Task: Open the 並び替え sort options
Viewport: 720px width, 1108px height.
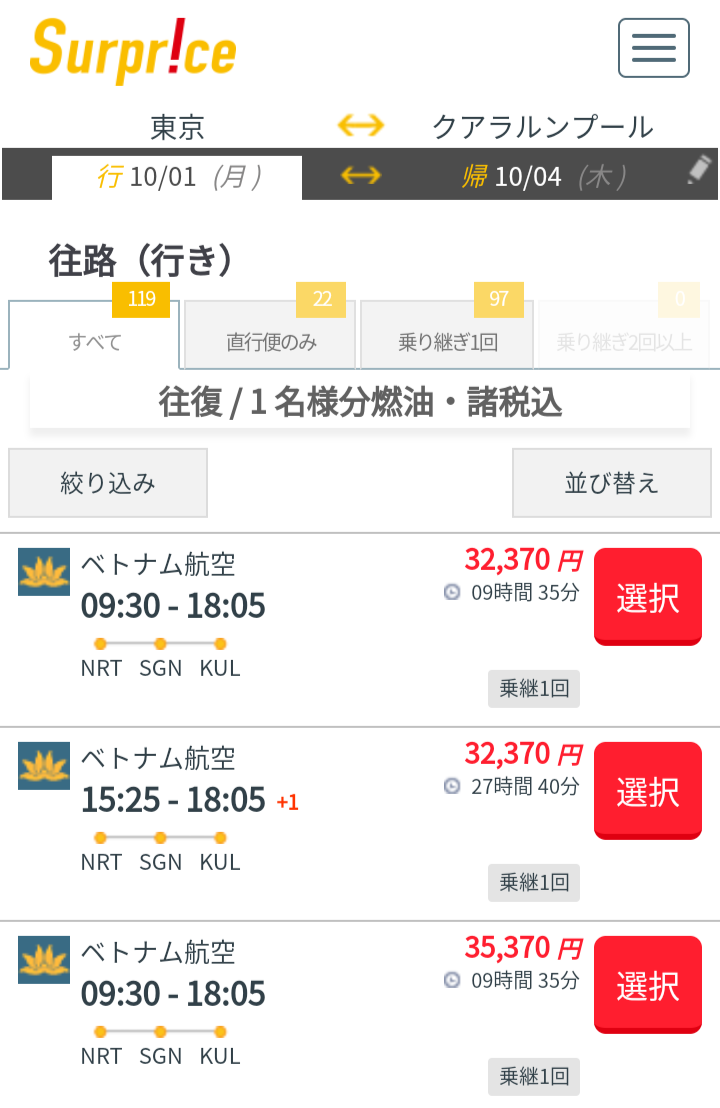Action: pos(611,483)
